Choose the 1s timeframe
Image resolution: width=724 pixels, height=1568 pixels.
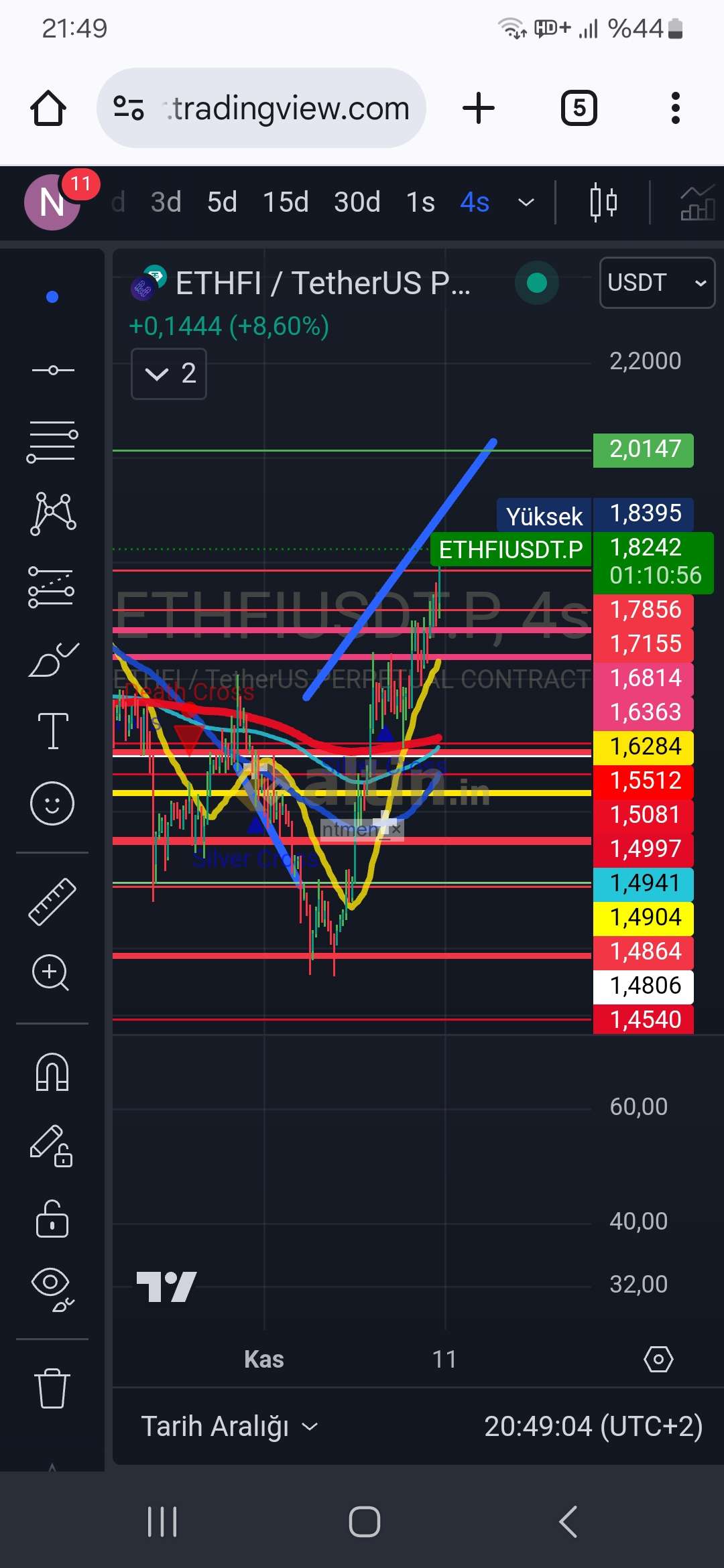click(x=421, y=202)
